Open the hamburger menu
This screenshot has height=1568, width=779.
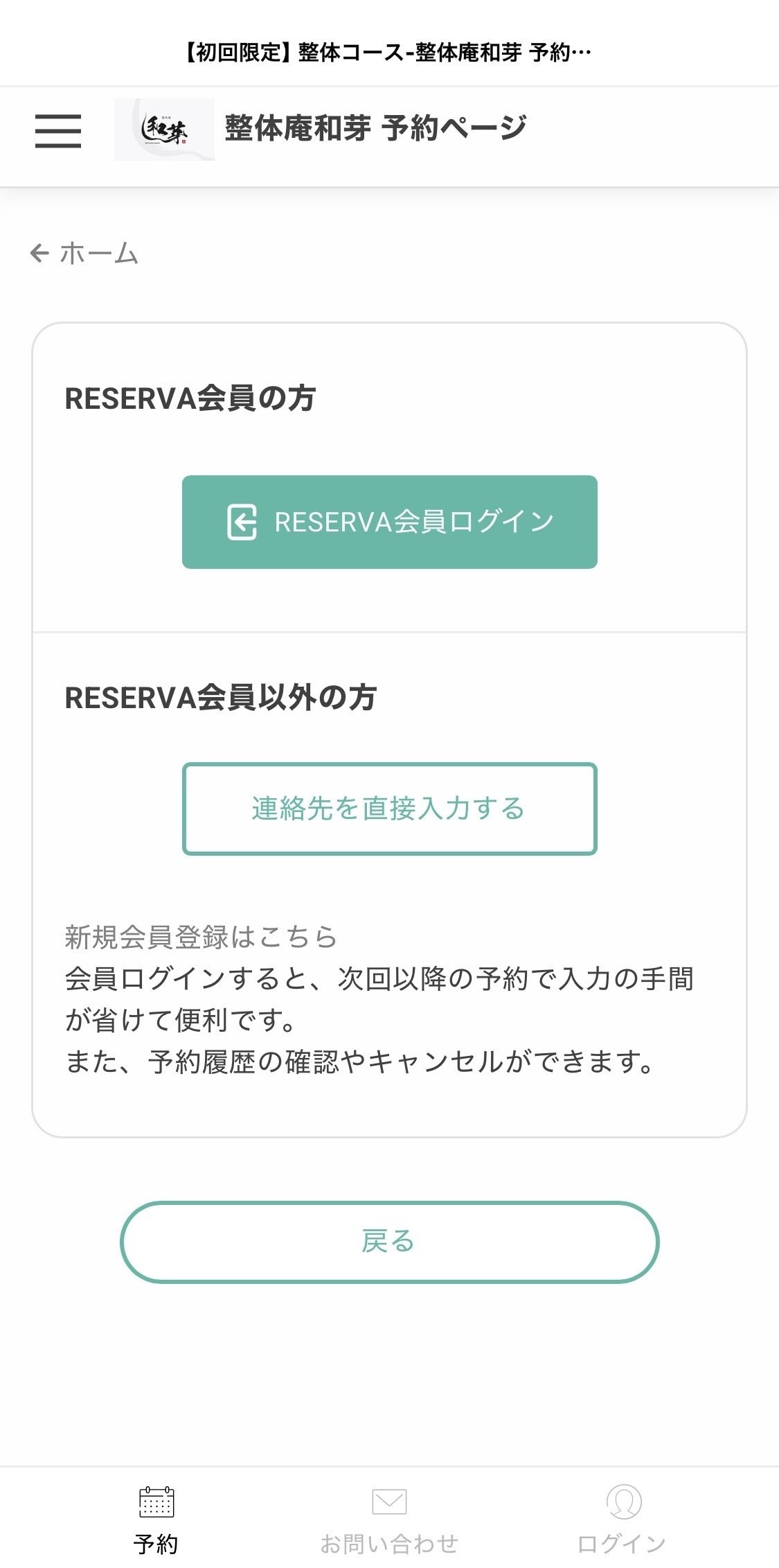58,131
